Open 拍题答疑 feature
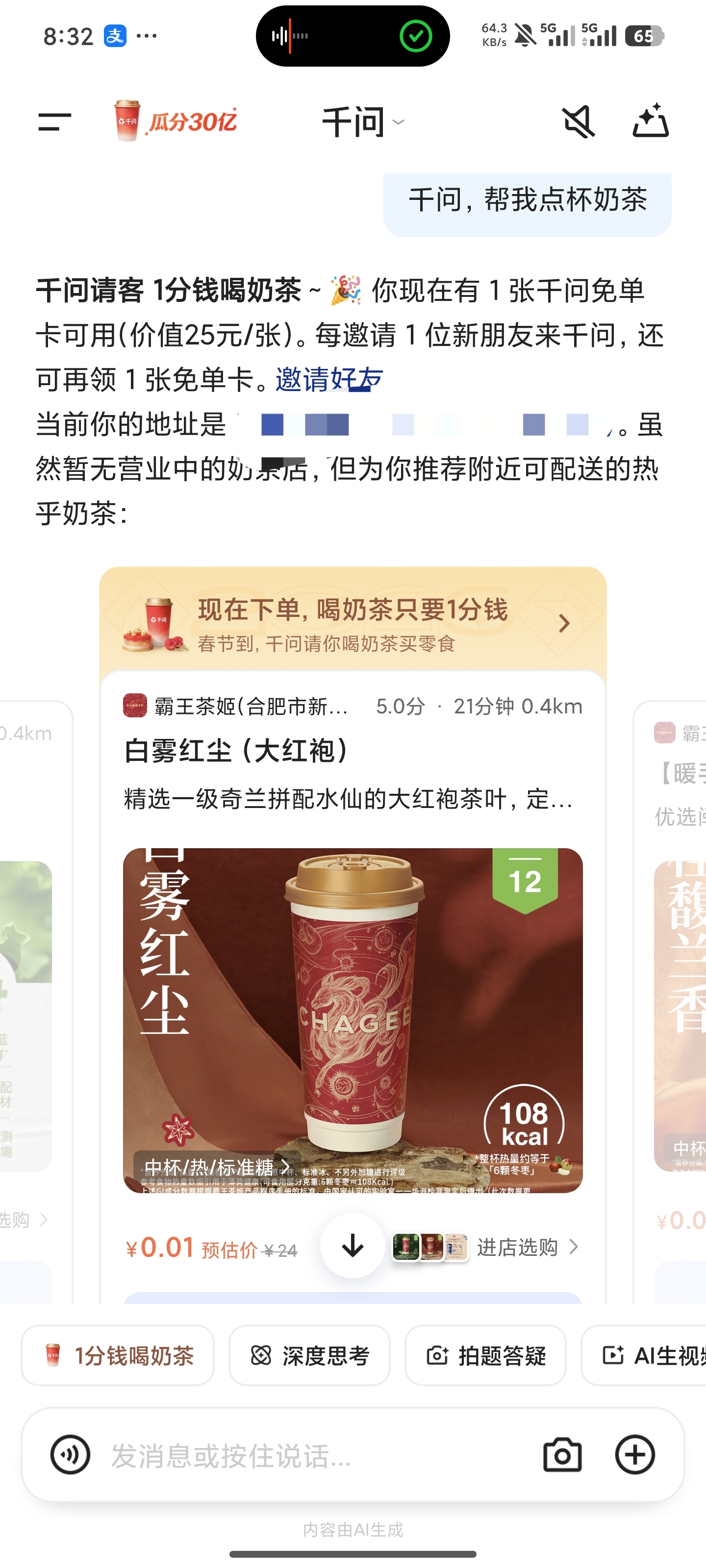Image resolution: width=706 pixels, height=1568 pixels. (485, 1355)
